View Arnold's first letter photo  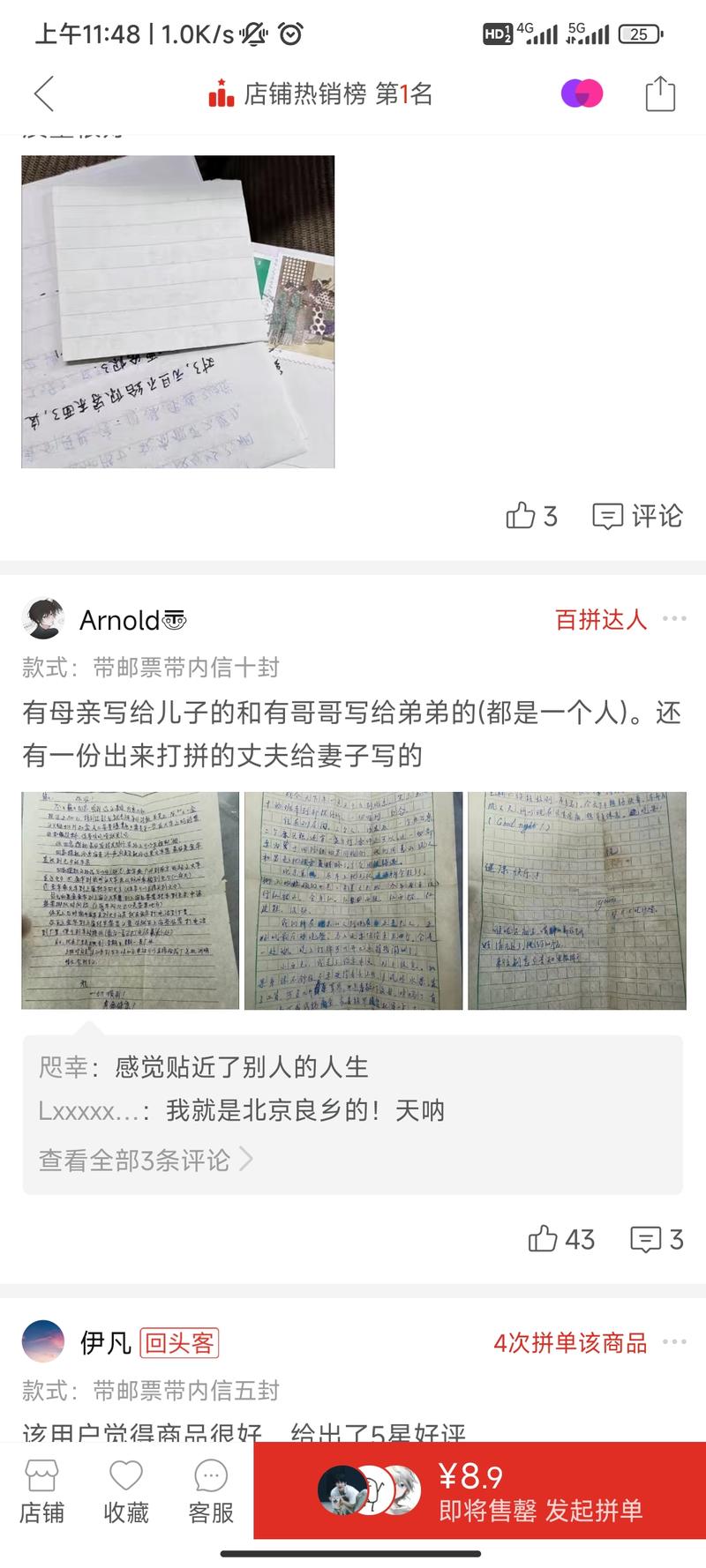[131, 900]
